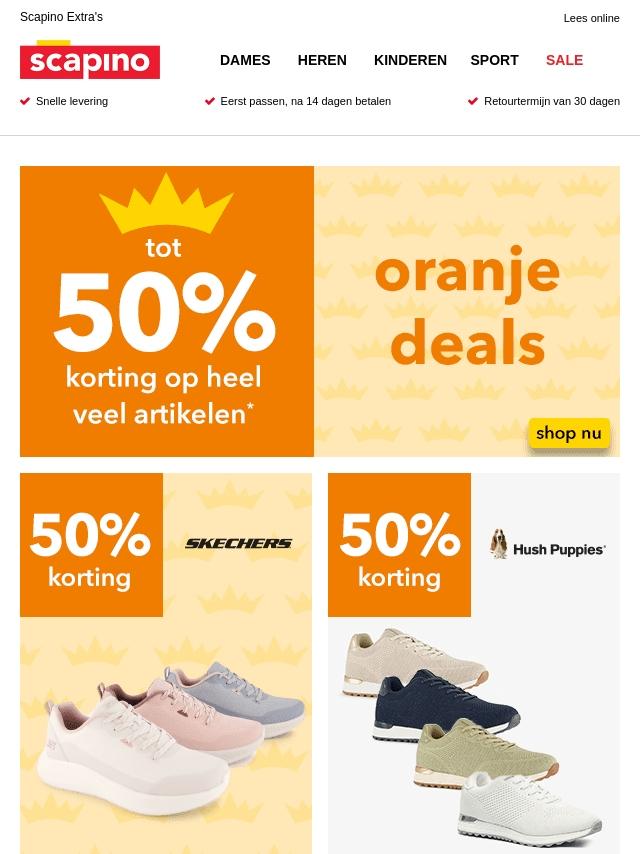The height and width of the screenshot is (854, 640).
Task: Open the Skechers 50% korting deal
Action: pyautogui.click(x=166, y=662)
